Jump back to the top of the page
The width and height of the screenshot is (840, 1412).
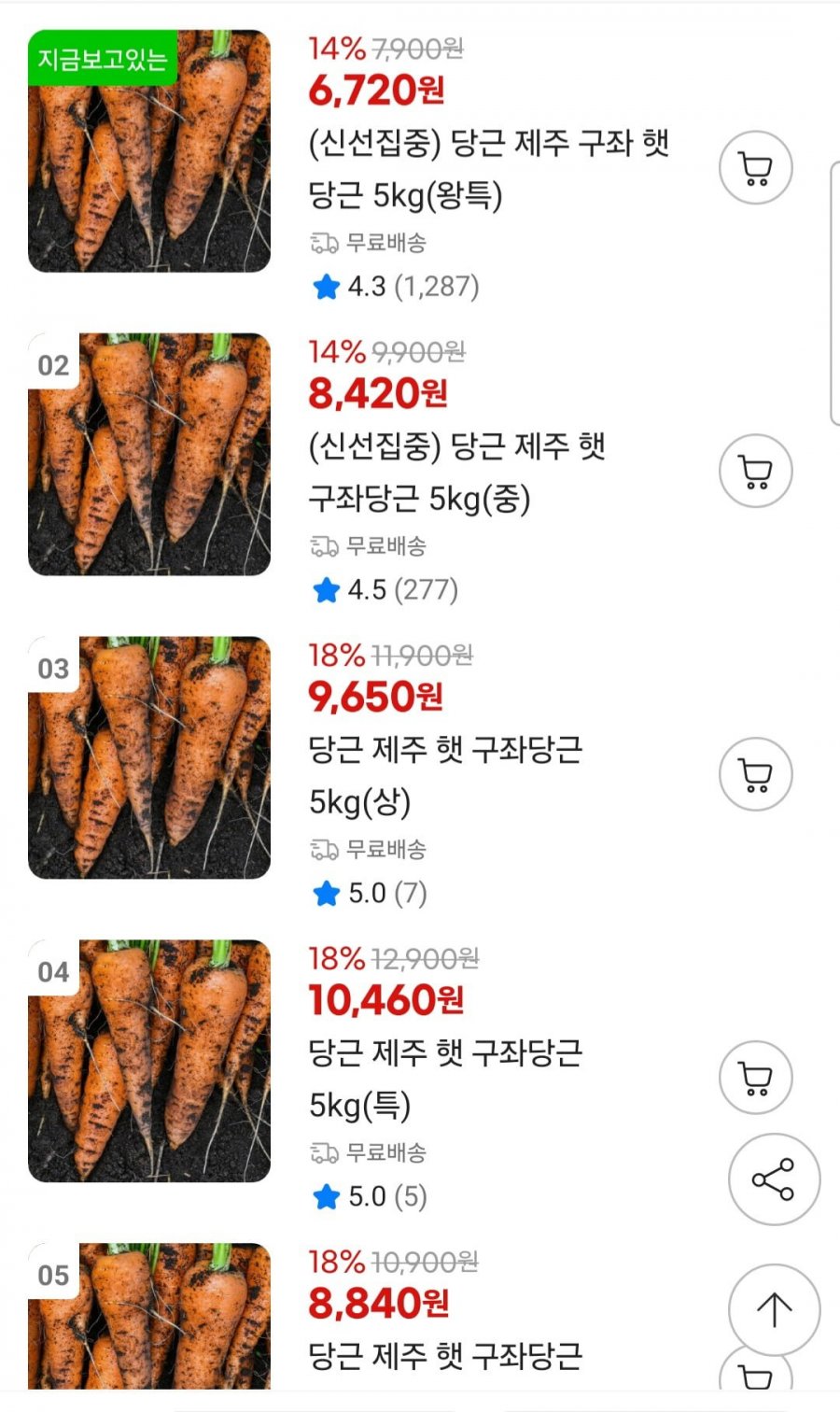pyautogui.click(x=774, y=1310)
